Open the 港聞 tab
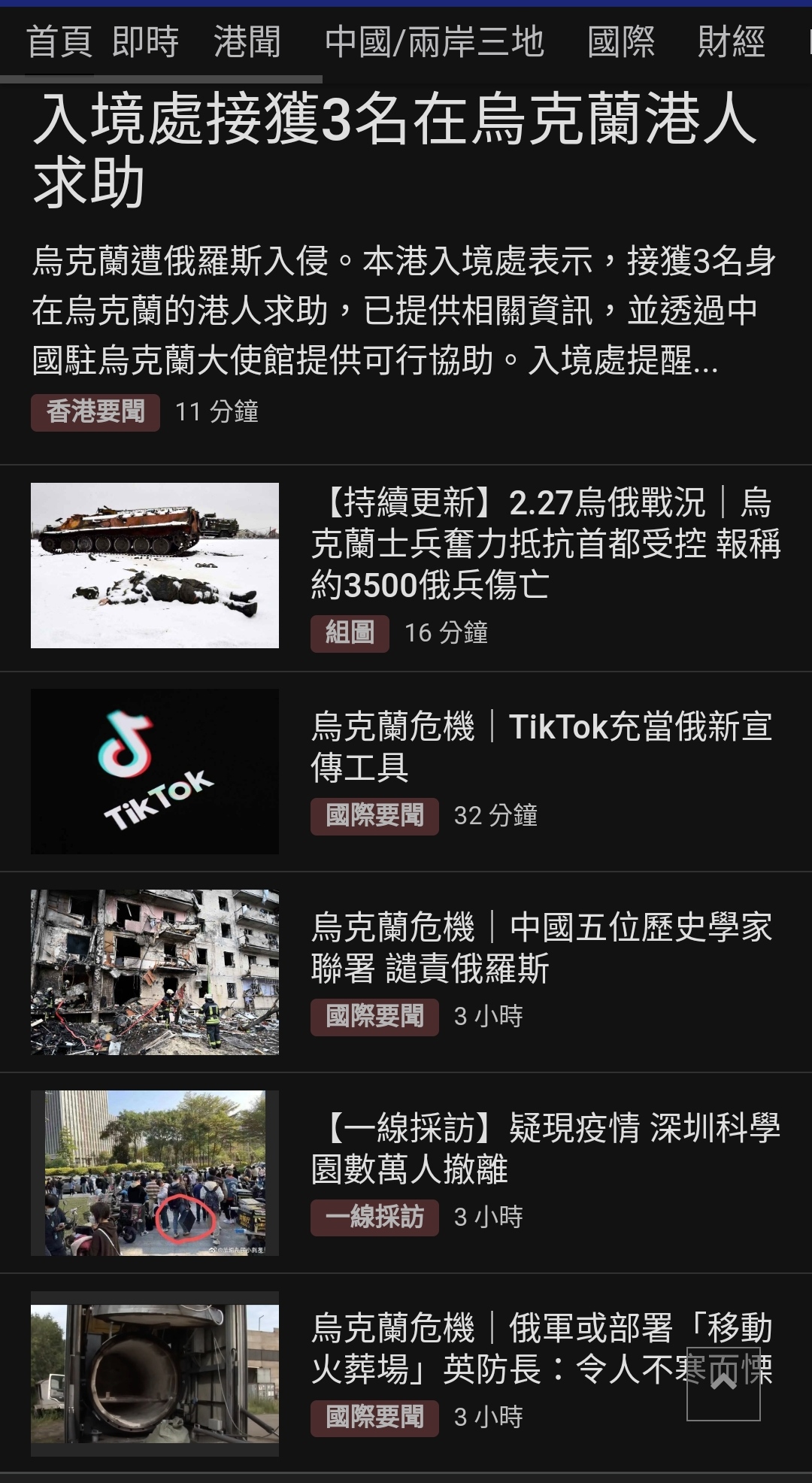Screen dimensions: 812x1483 point(247,41)
